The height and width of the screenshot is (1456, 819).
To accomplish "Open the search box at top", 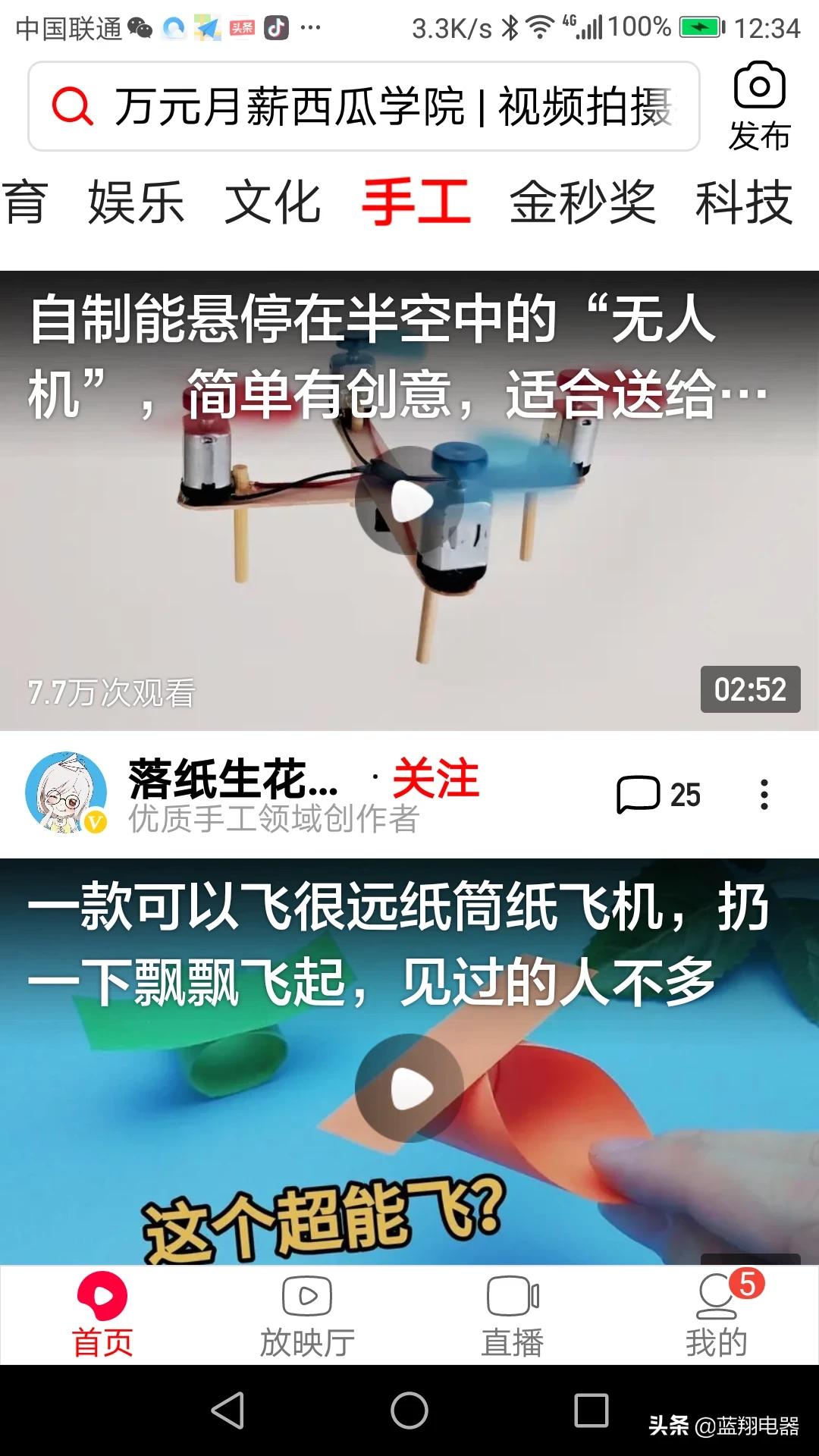I will 364,106.
